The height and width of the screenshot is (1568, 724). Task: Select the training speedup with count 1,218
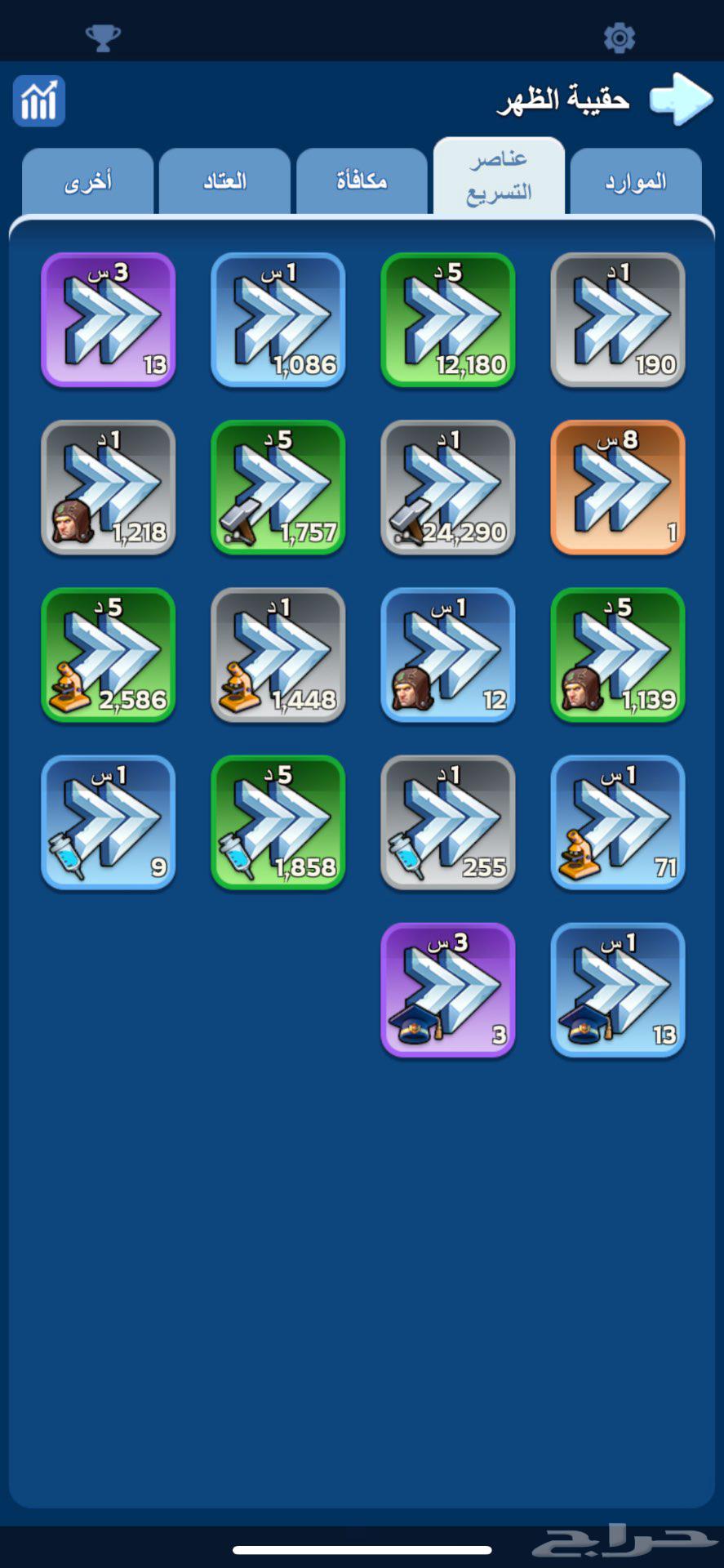pos(107,488)
